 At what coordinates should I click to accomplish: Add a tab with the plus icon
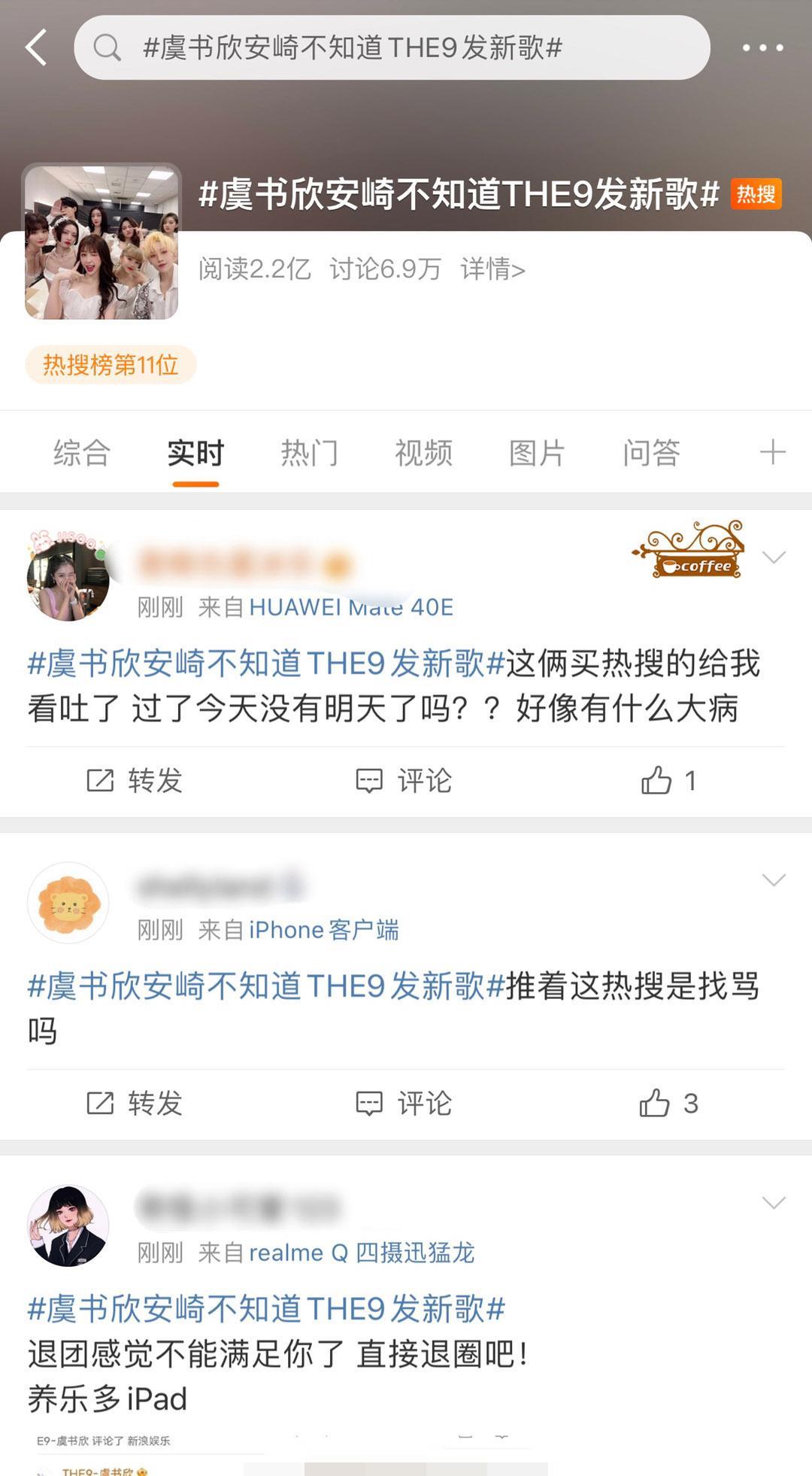[x=772, y=452]
